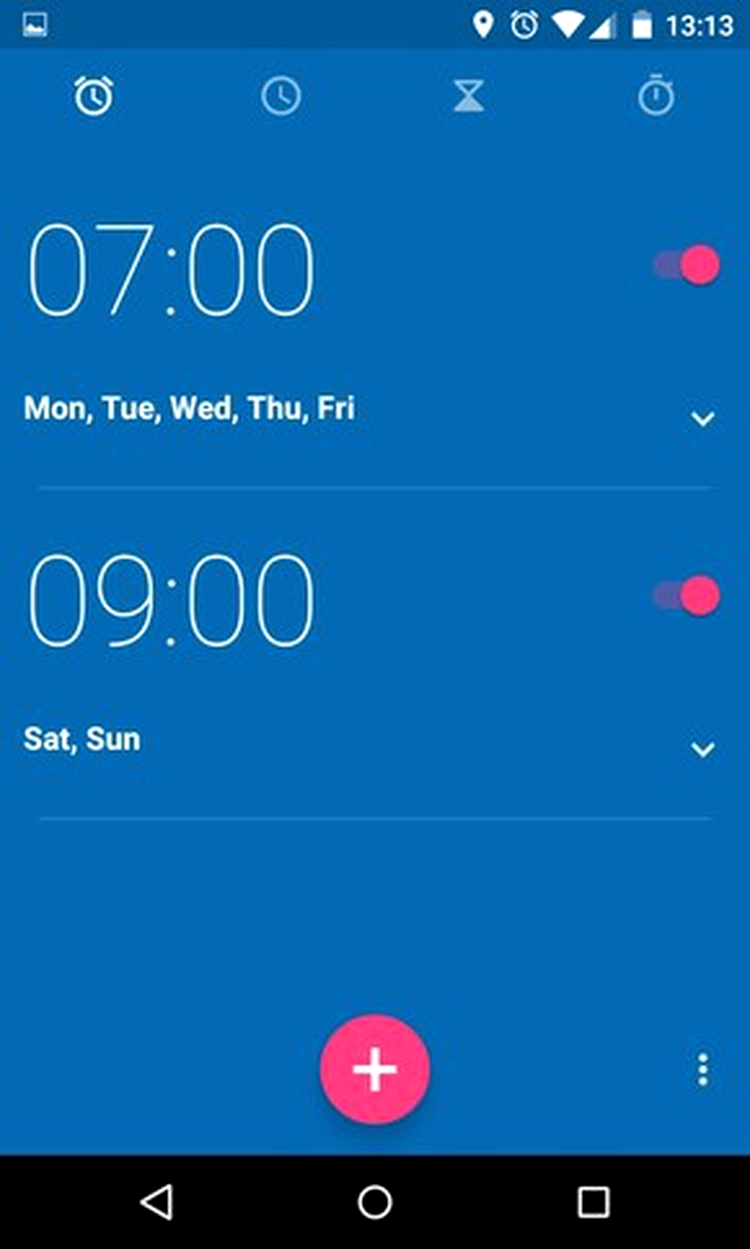Image resolution: width=750 pixels, height=1249 pixels.
Task: Open the timer hourglass tab
Action: [x=468, y=97]
